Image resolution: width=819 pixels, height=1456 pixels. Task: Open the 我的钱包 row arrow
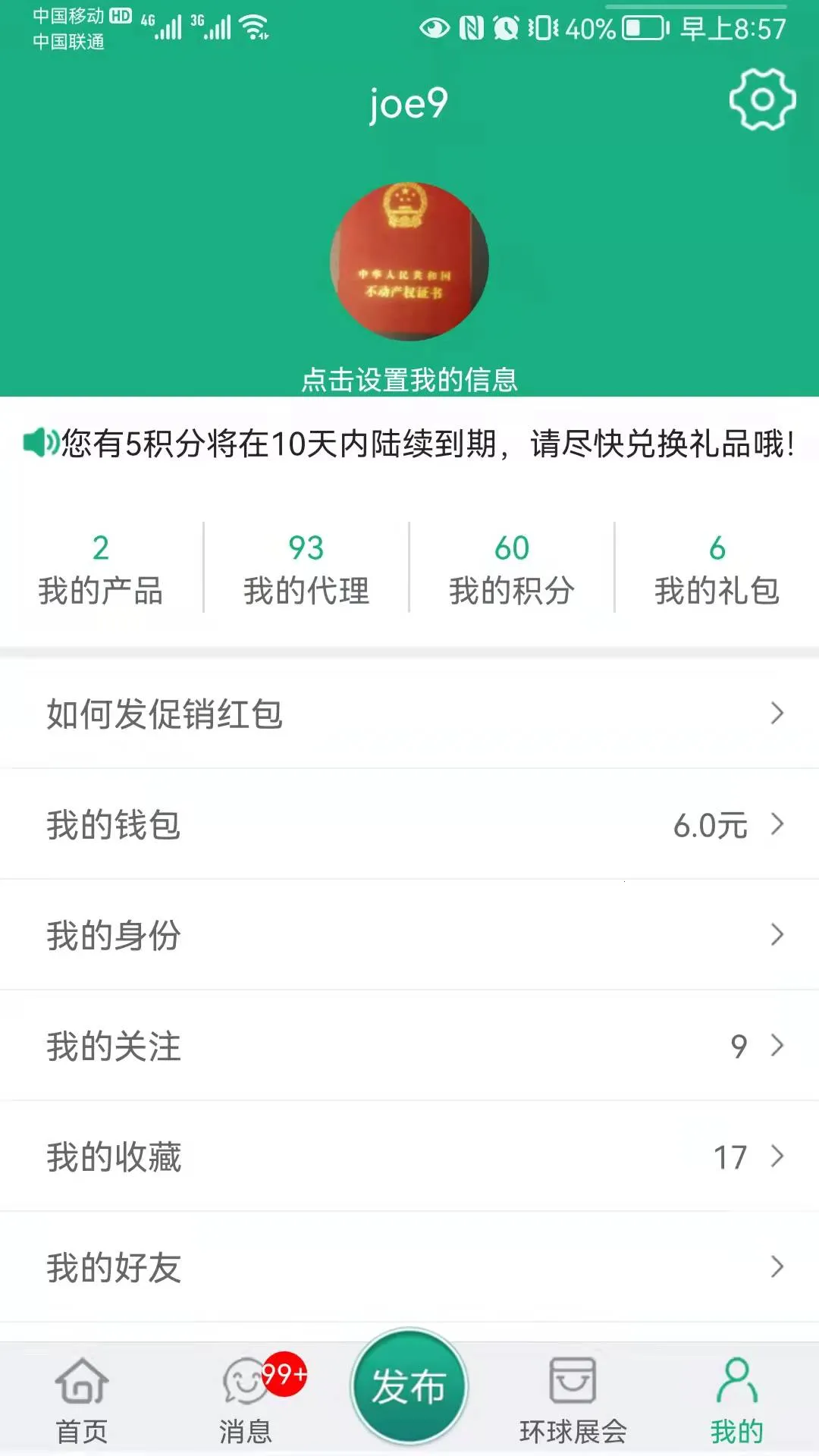[776, 824]
